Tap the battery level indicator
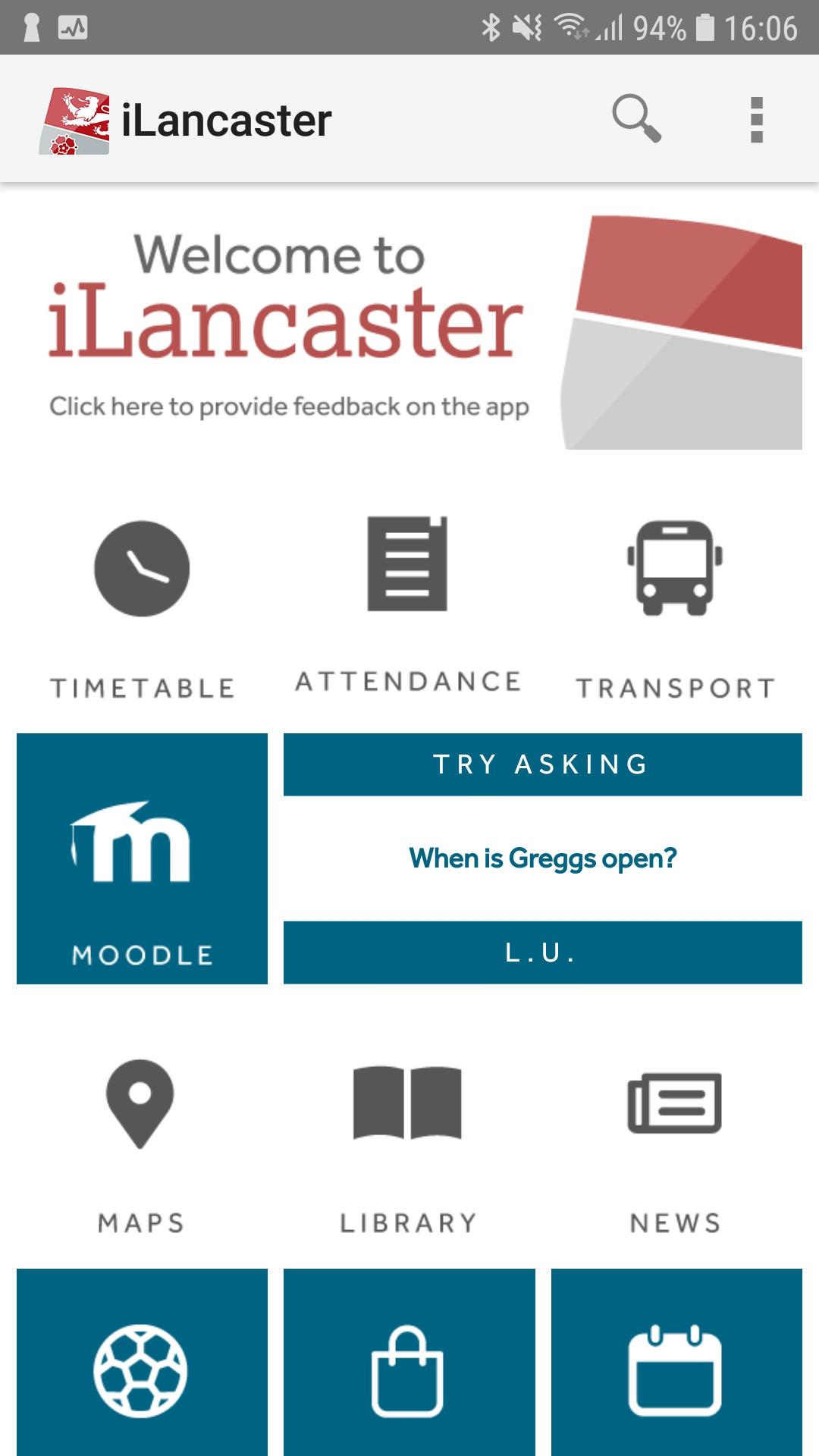 704,25
